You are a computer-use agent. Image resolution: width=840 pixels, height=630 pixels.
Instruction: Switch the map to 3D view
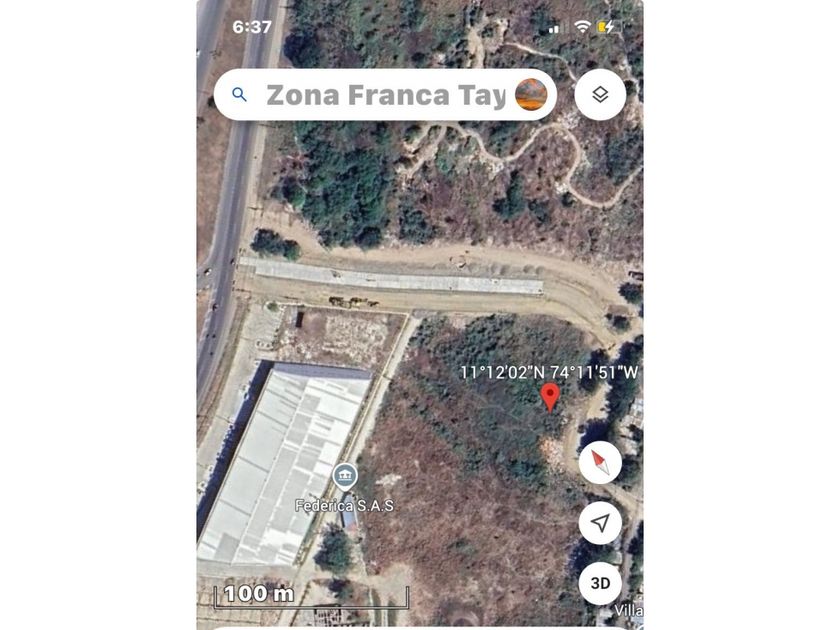point(600,583)
